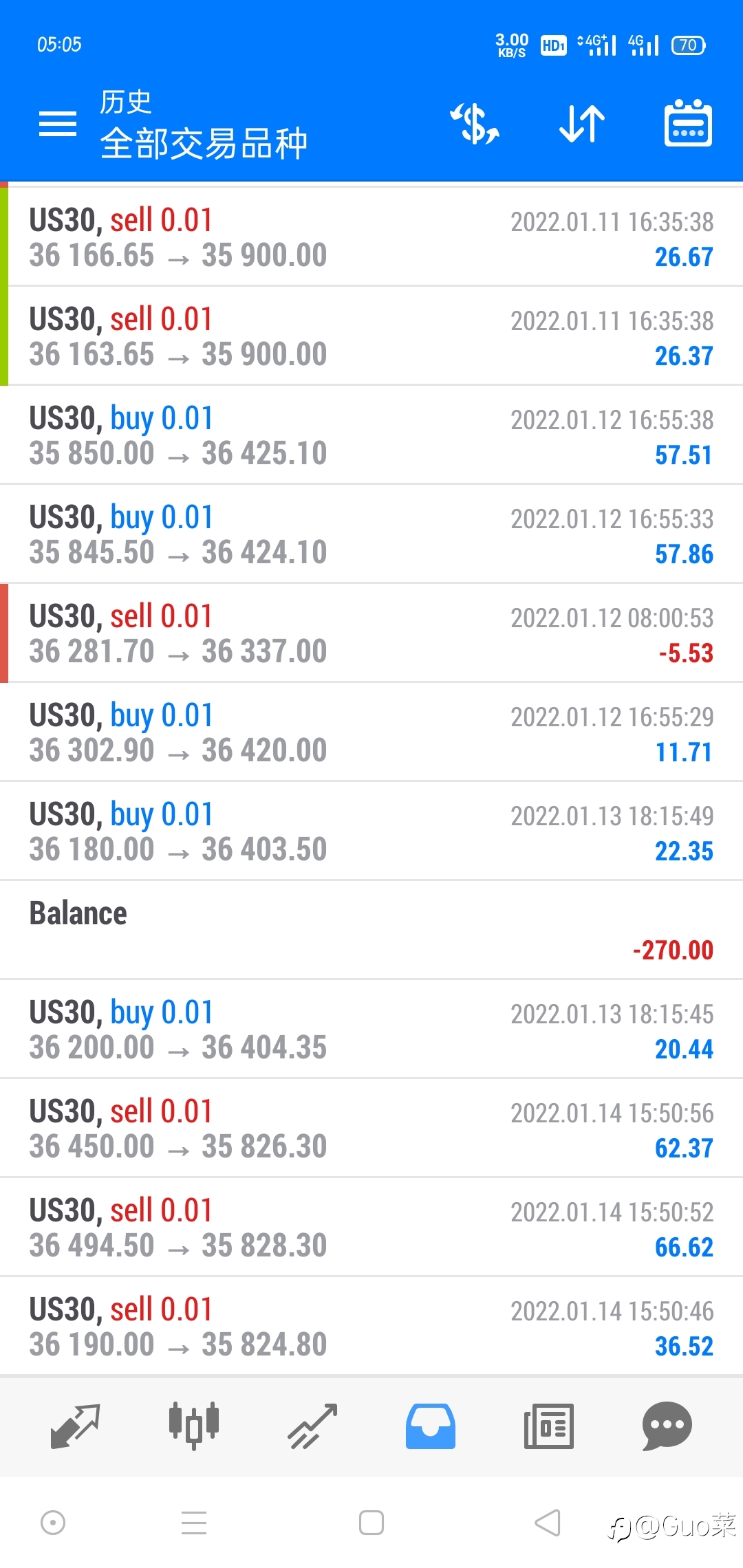
Task: Open sell trade with profit 36.52
Action: 371,1327
